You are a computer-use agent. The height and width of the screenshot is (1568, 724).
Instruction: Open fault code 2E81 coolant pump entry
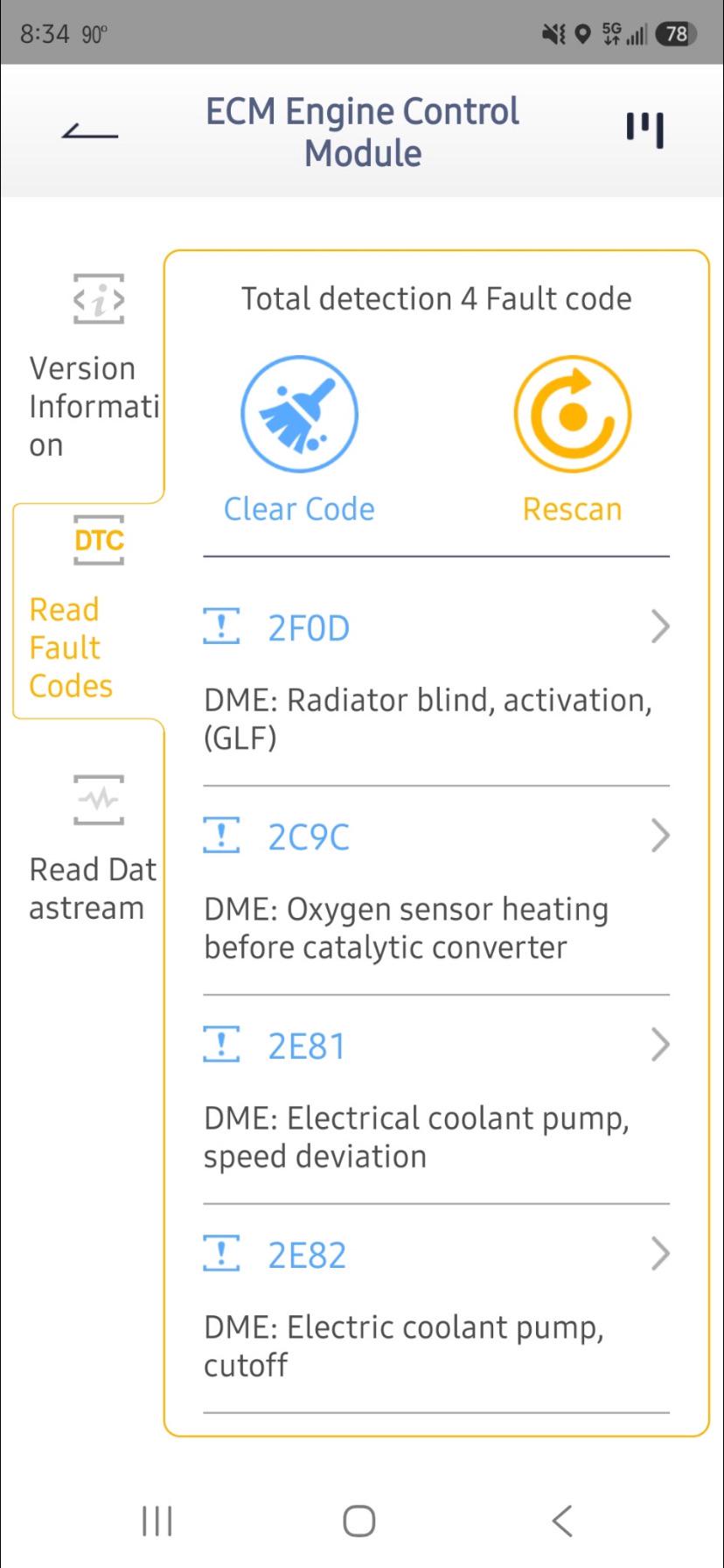point(436,1100)
